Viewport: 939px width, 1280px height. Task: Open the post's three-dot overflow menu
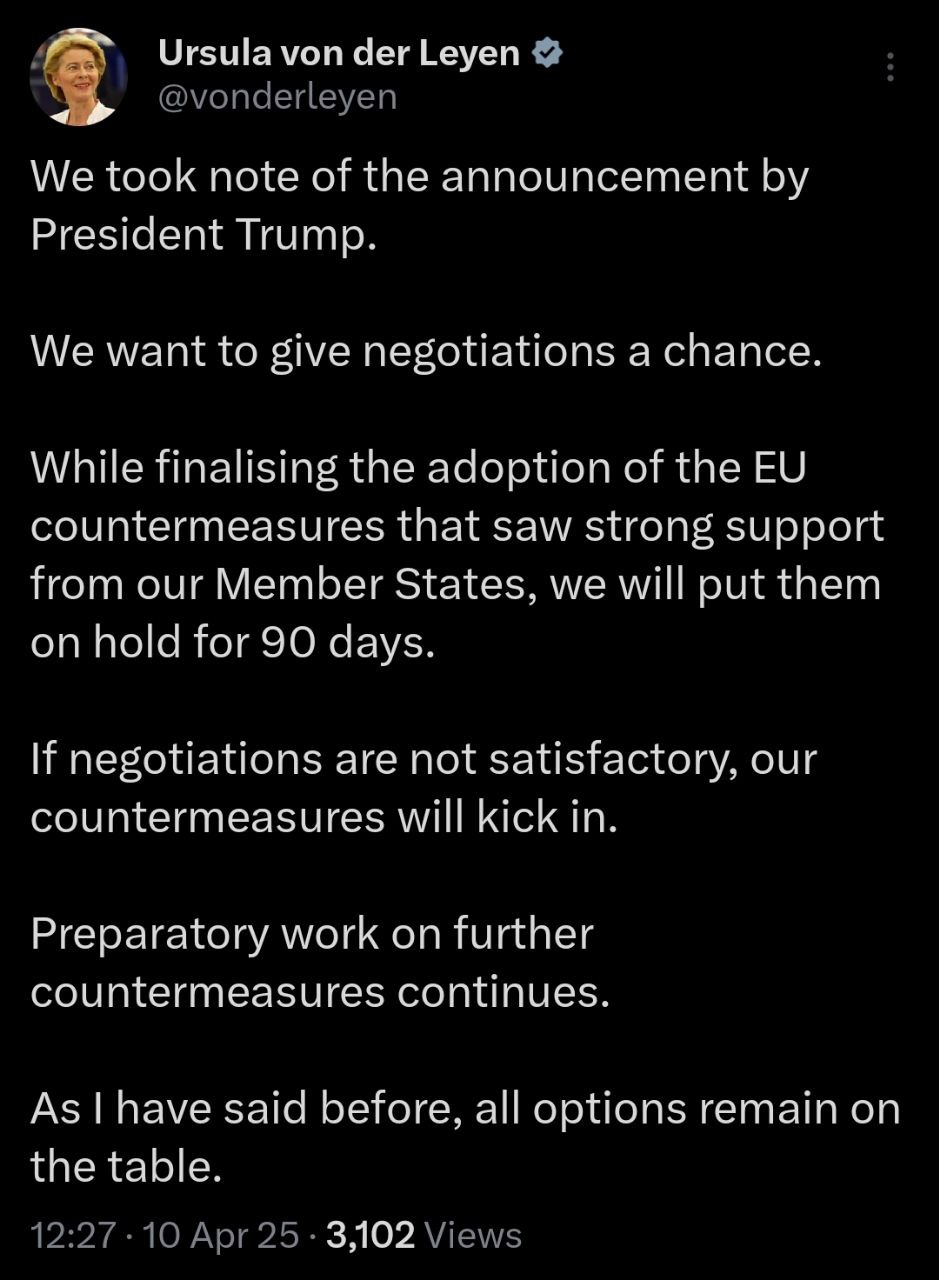(890, 68)
